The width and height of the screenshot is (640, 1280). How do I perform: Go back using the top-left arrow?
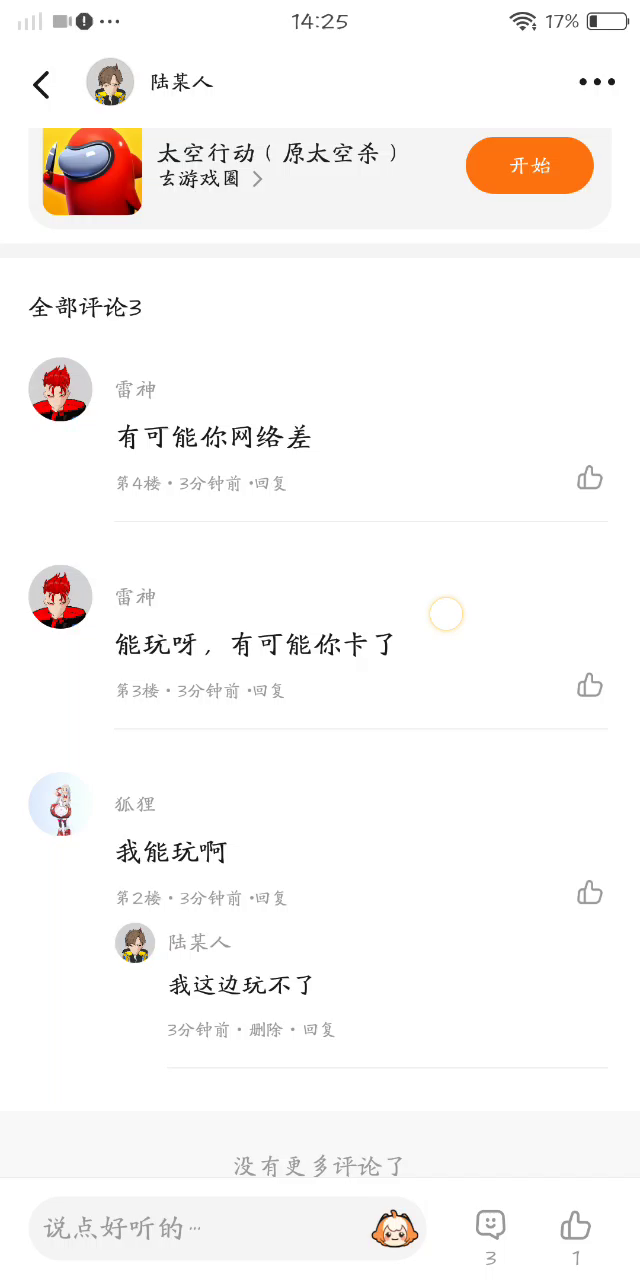click(41, 84)
